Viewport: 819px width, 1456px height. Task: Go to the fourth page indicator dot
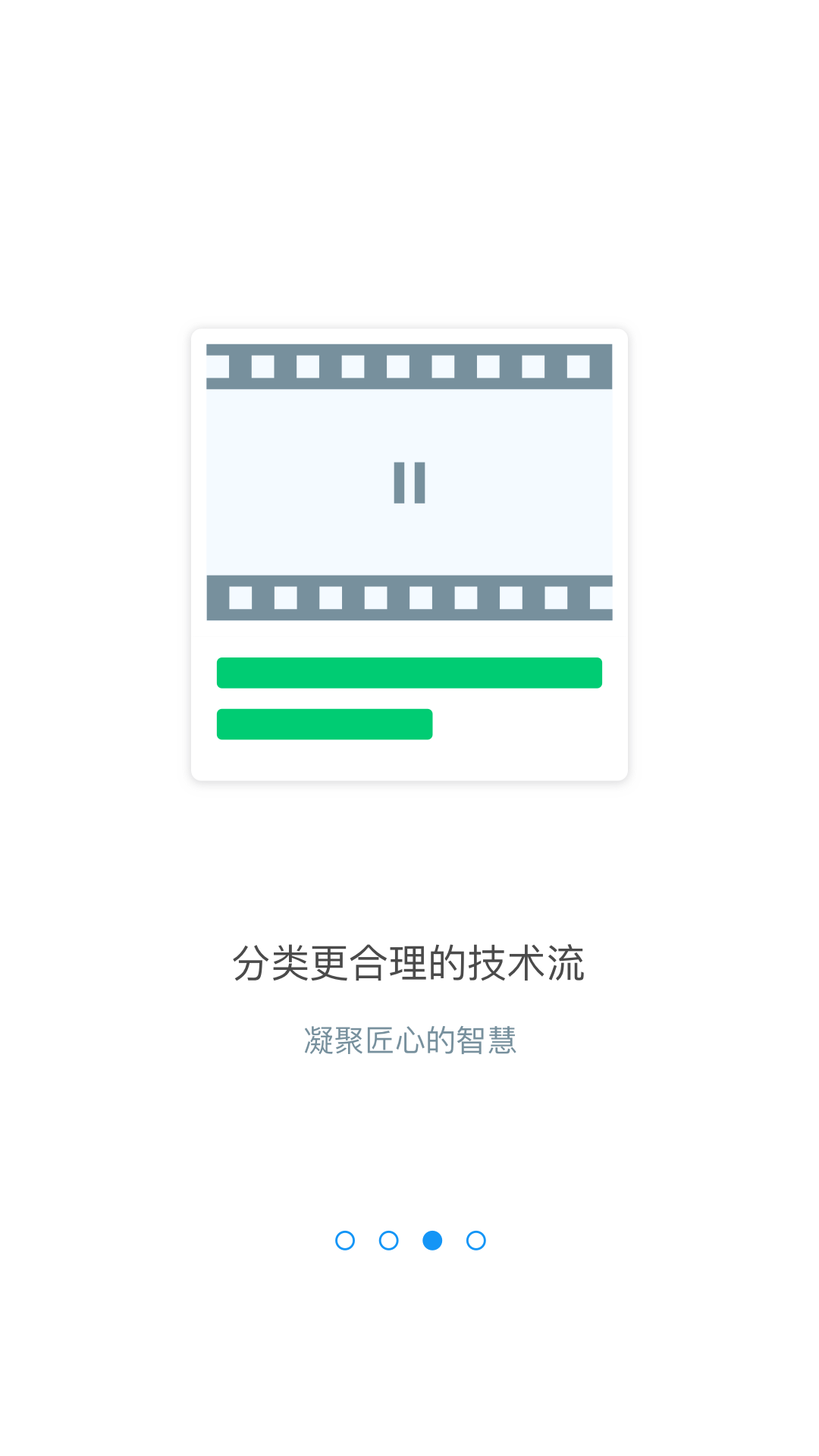(476, 1241)
